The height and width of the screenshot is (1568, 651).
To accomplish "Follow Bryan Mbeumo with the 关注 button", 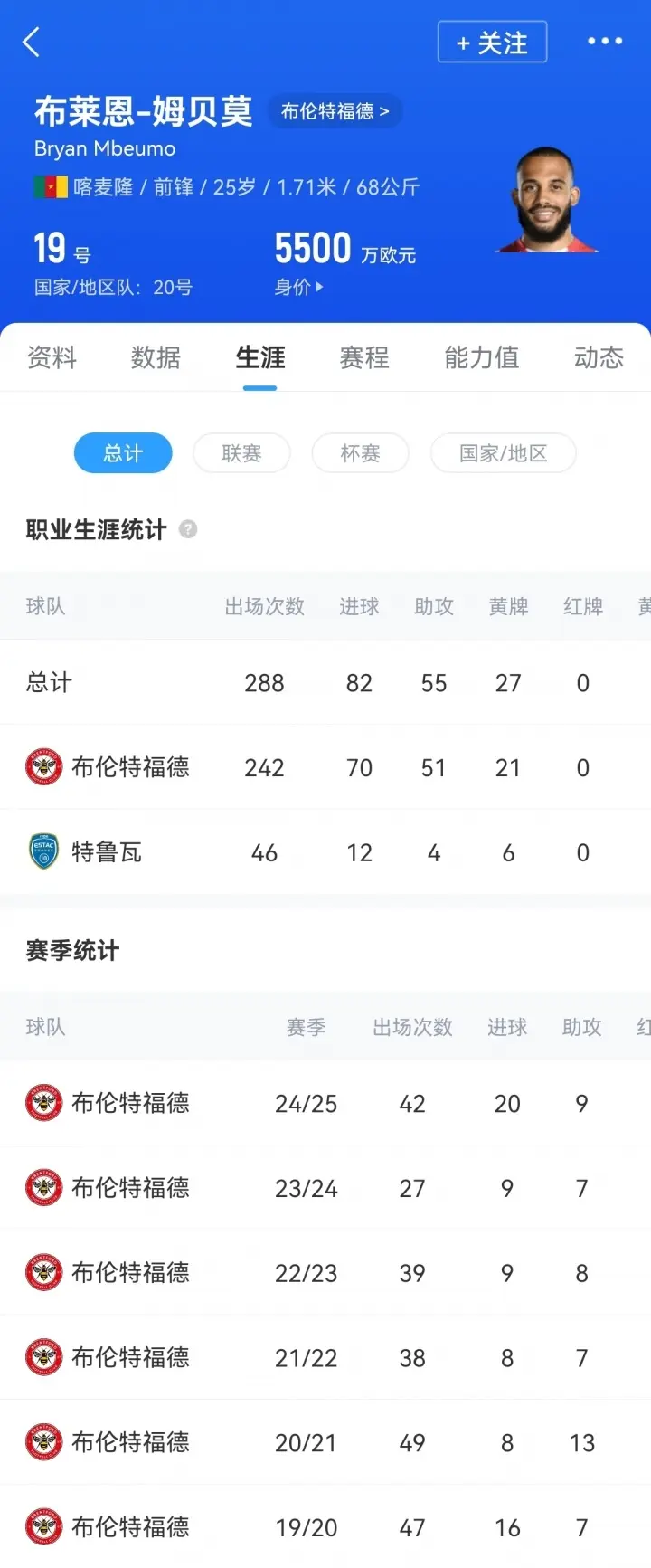I will 492,43.
